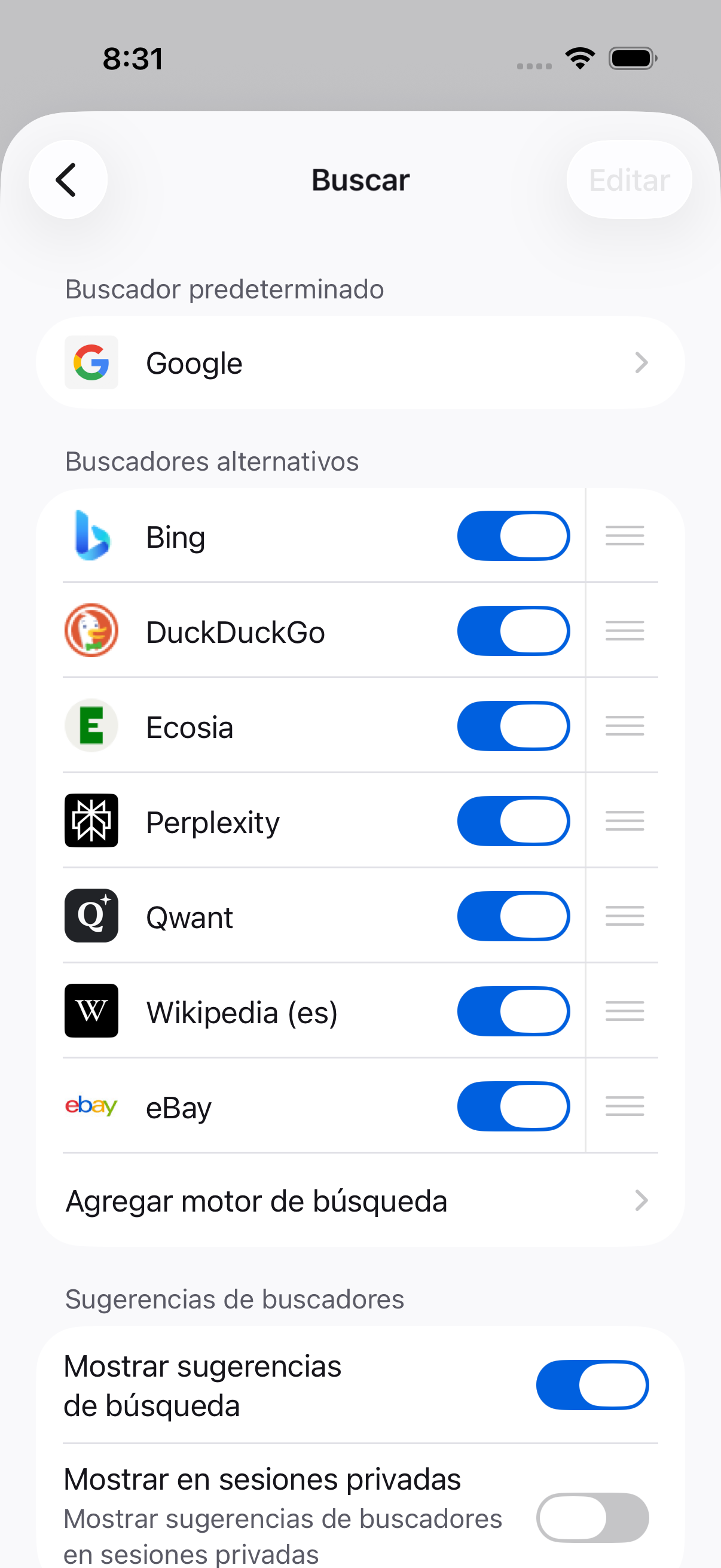Switch off Ecosia search engine

click(513, 725)
